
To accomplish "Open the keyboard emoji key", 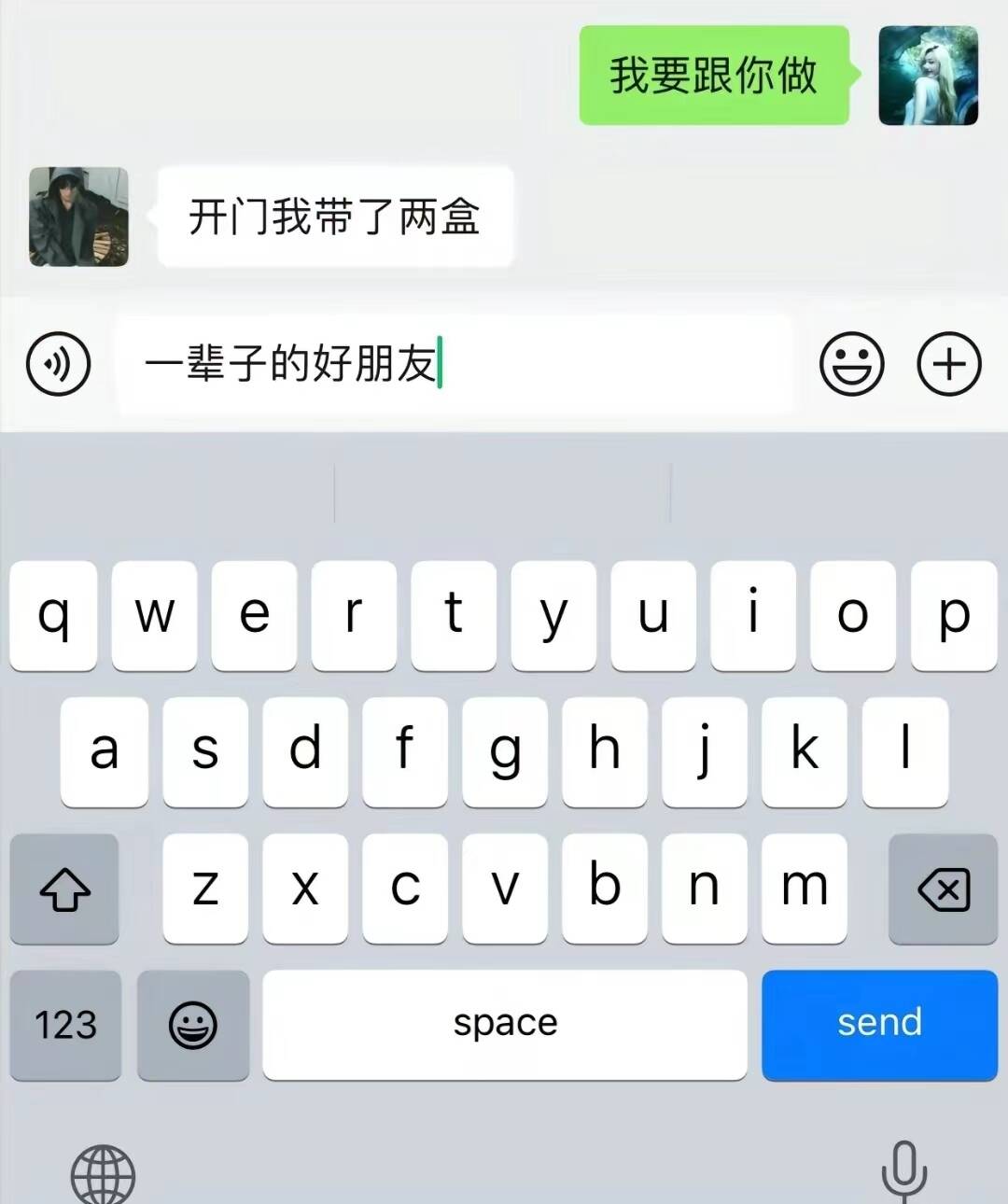I will (193, 1025).
